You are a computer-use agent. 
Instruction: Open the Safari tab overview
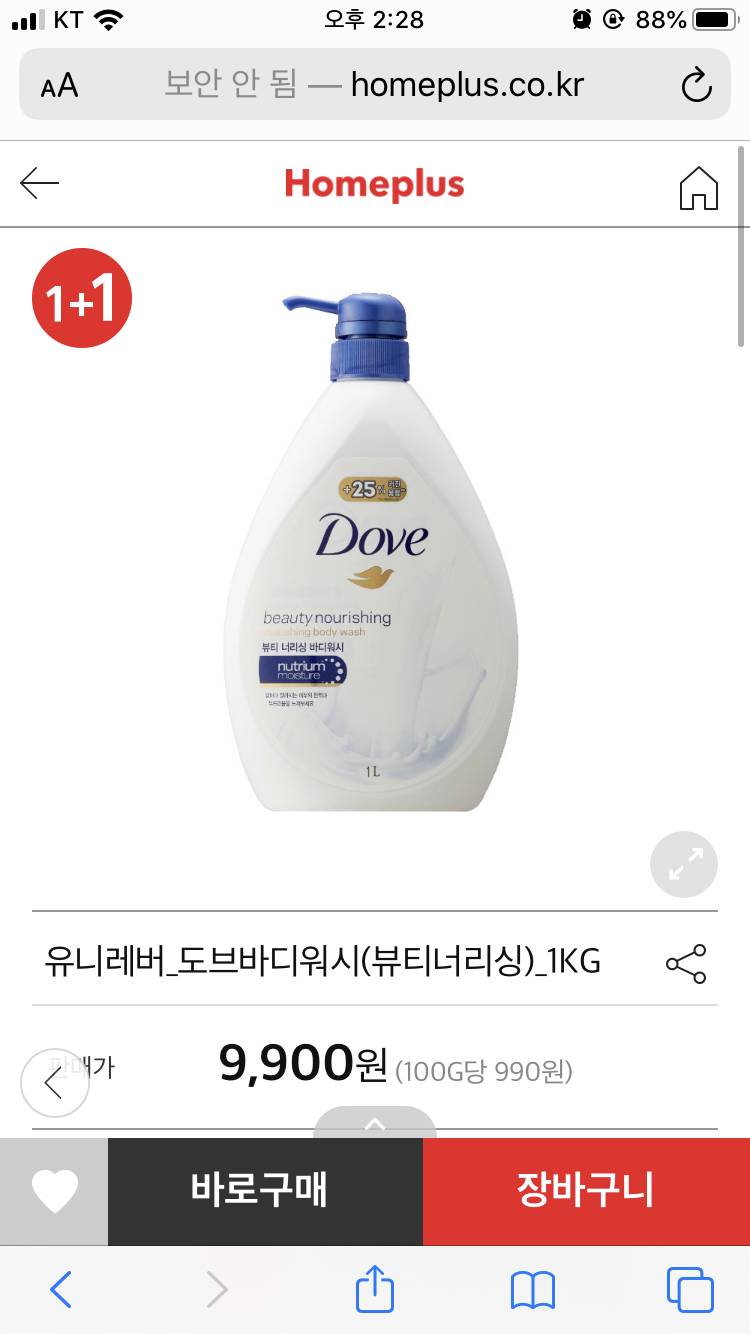[x=688, y=1290]
